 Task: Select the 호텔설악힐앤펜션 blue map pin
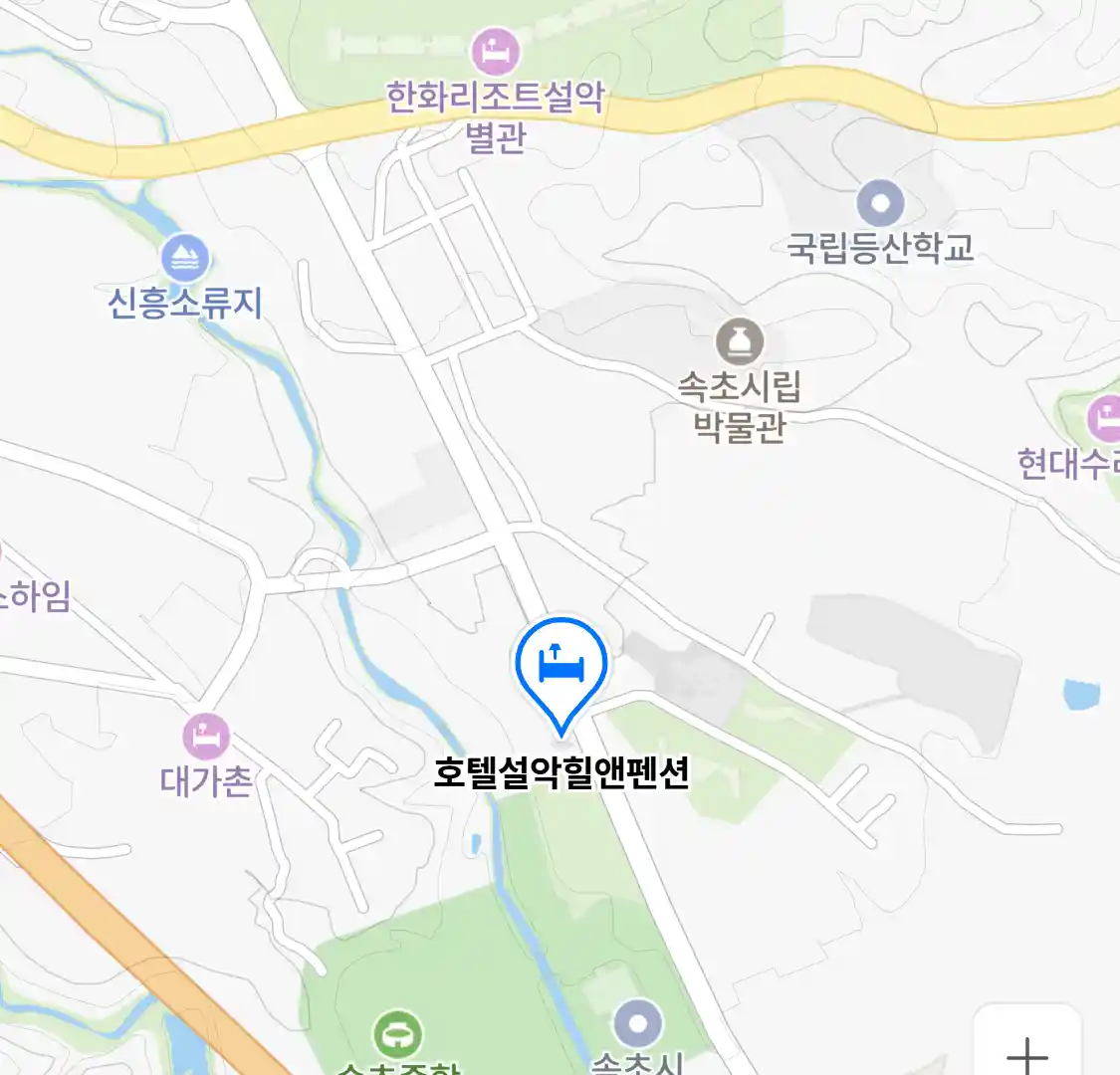coord(561,667)
